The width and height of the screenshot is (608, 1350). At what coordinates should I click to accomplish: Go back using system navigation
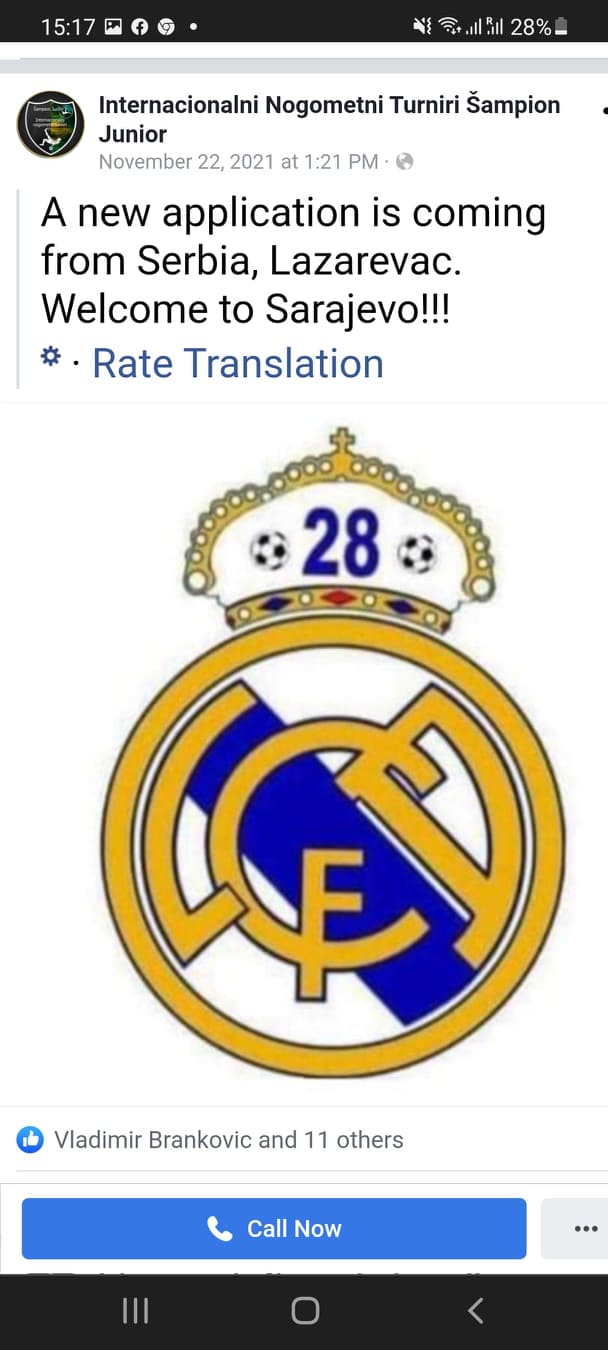tap(476, 1311)
